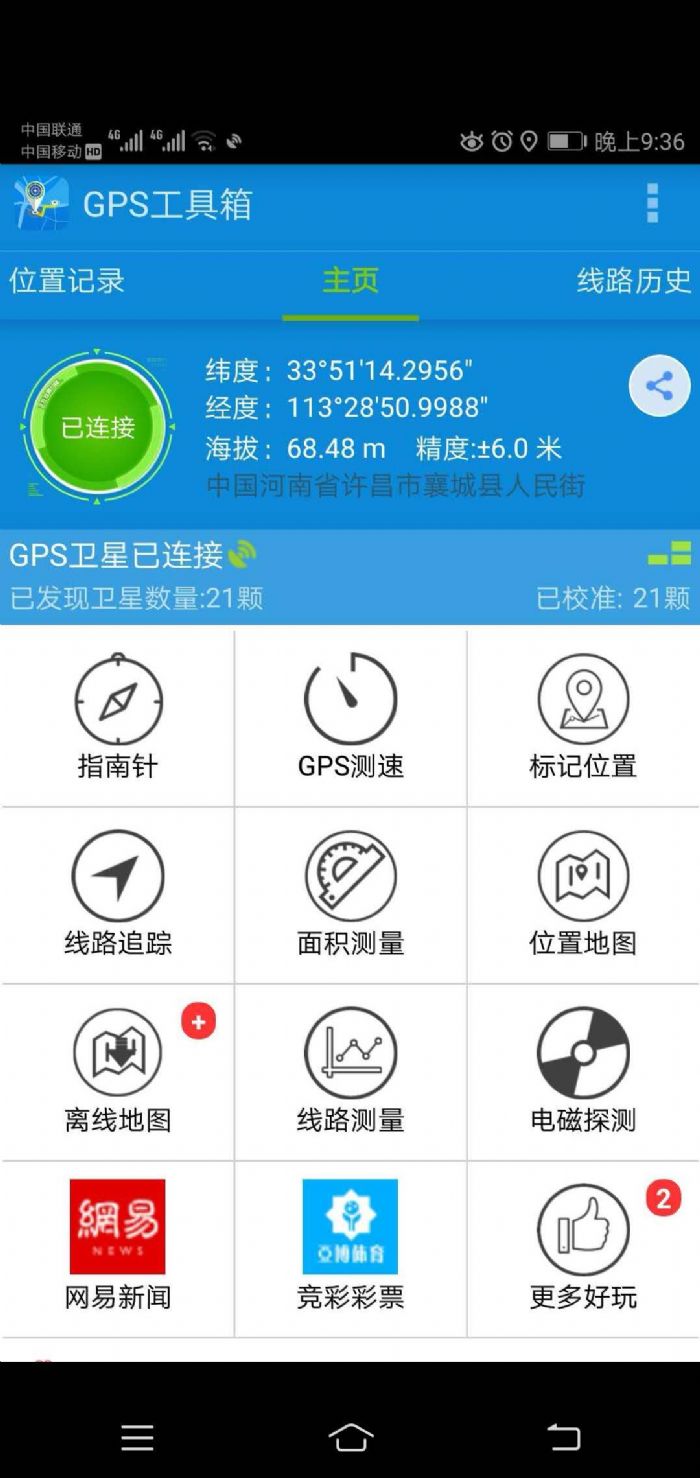The image size is (700, 1478).
Task: Share current GPS location
Action: tap(659, 386)
